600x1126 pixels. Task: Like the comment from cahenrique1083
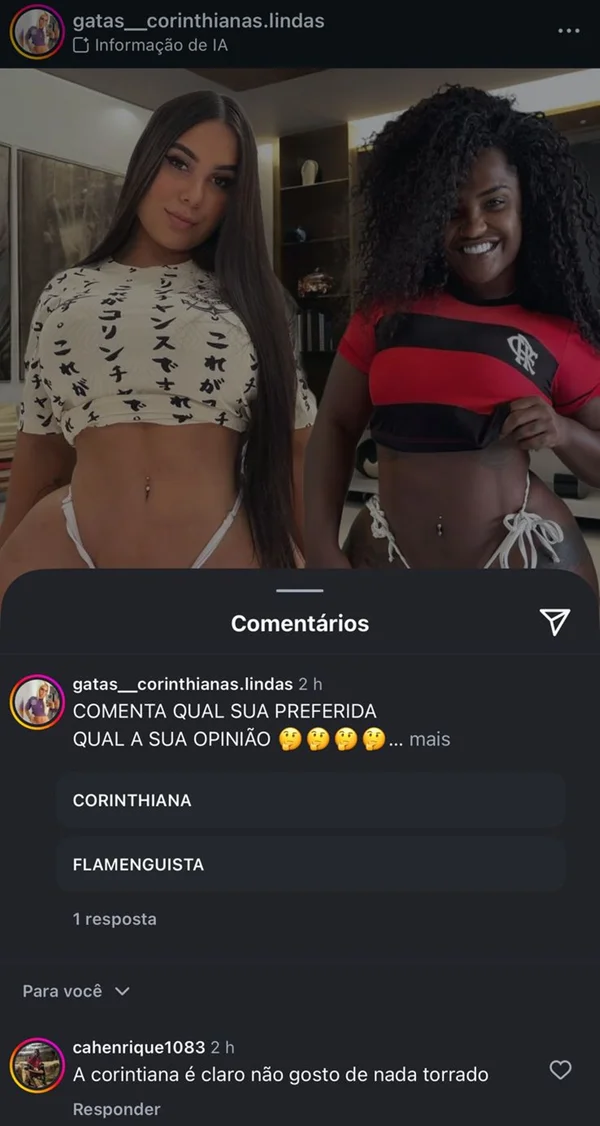pyautogui.click(x=561, y=1070)
